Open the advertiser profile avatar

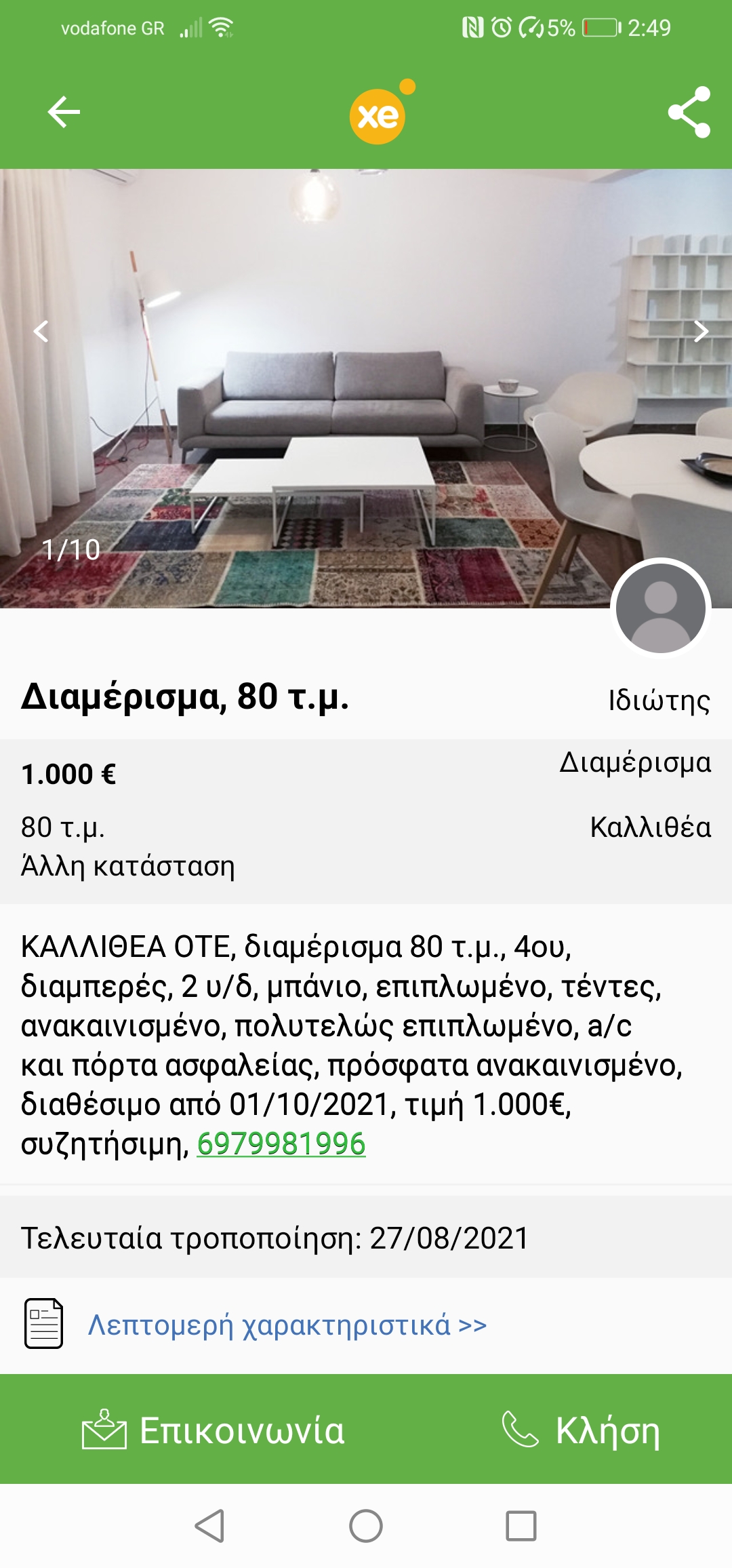tap(660, 608)
